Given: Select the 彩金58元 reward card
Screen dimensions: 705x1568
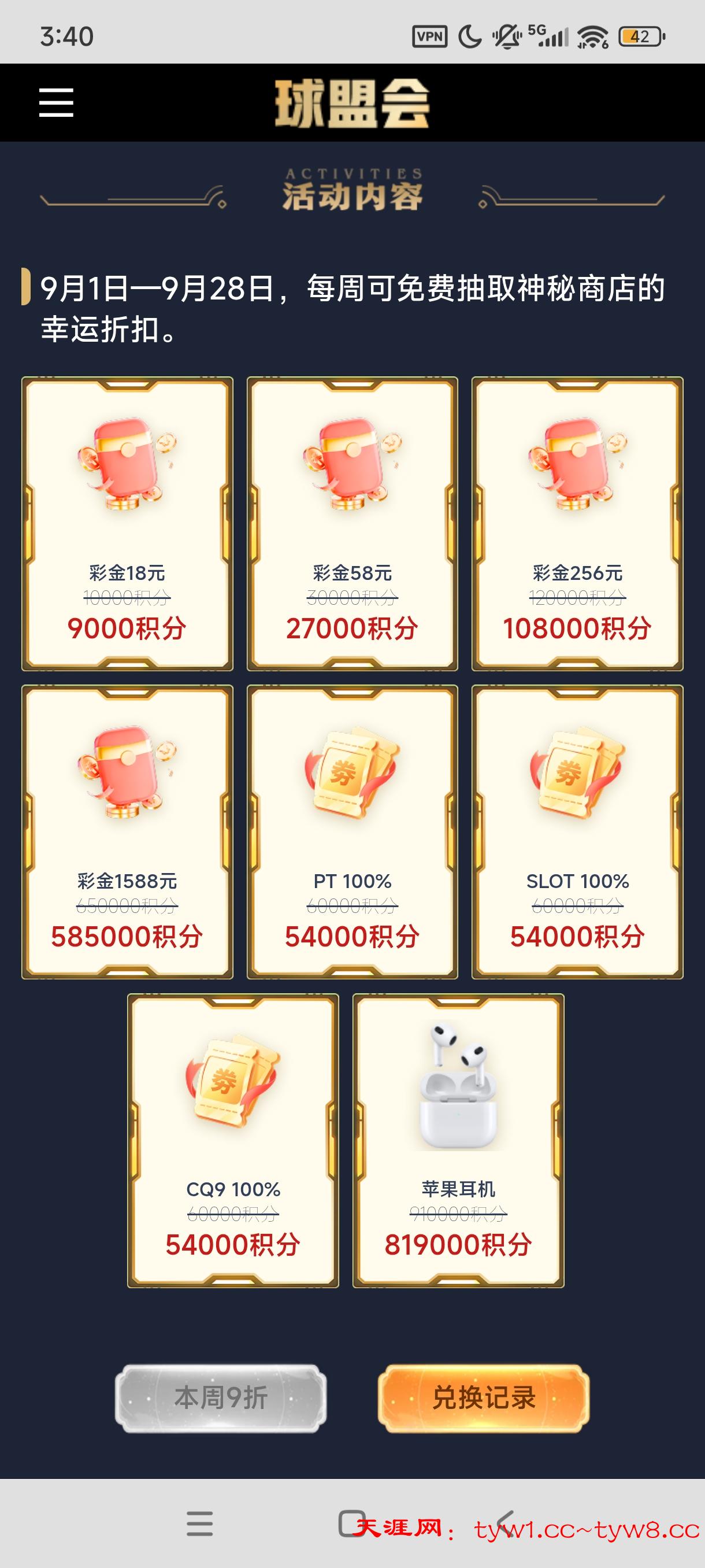Looking at the screenshot, I should [x=352, y=524].
